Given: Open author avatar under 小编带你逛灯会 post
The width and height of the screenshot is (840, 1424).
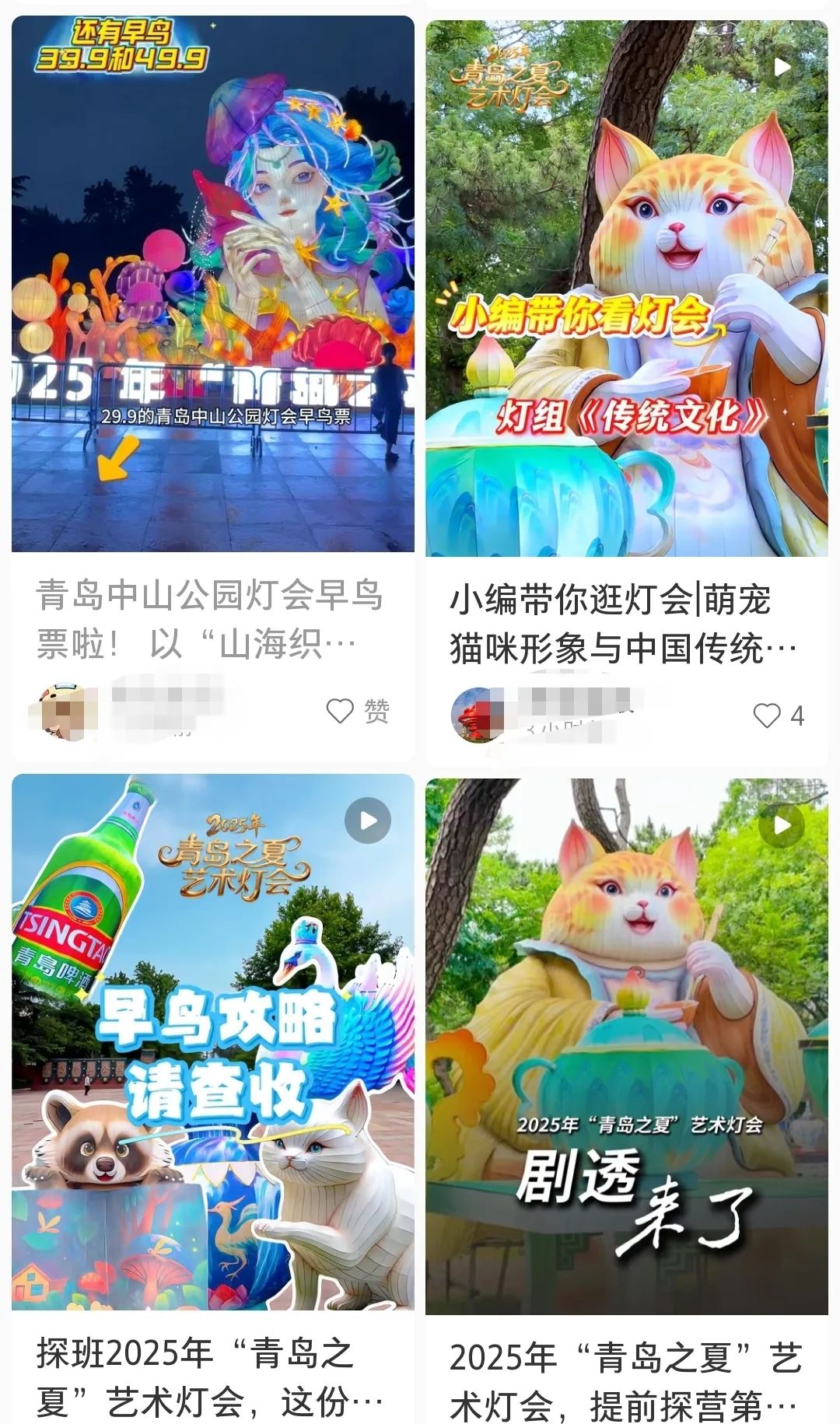Looking at the screenshot, I should pos(477,715).
